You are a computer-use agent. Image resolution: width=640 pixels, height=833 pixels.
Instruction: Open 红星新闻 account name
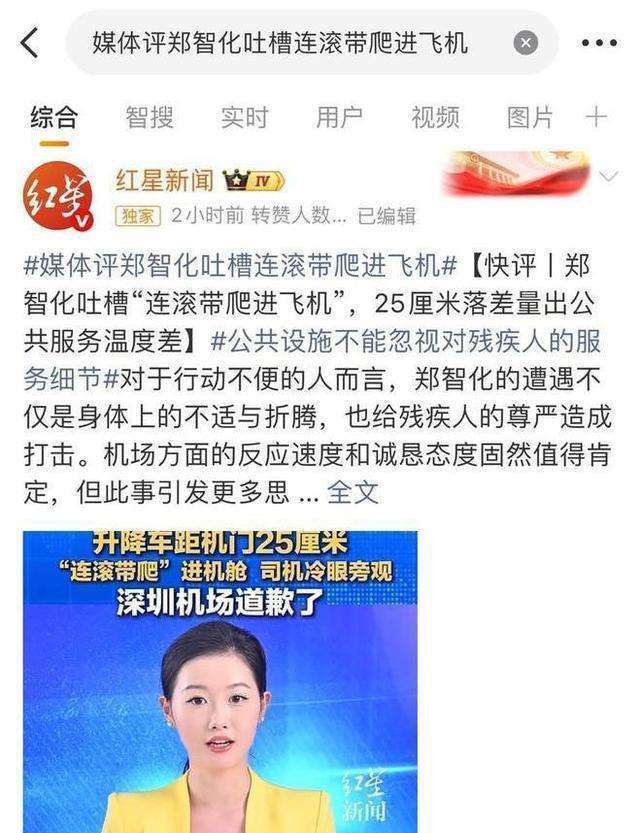tap(165, 181)
